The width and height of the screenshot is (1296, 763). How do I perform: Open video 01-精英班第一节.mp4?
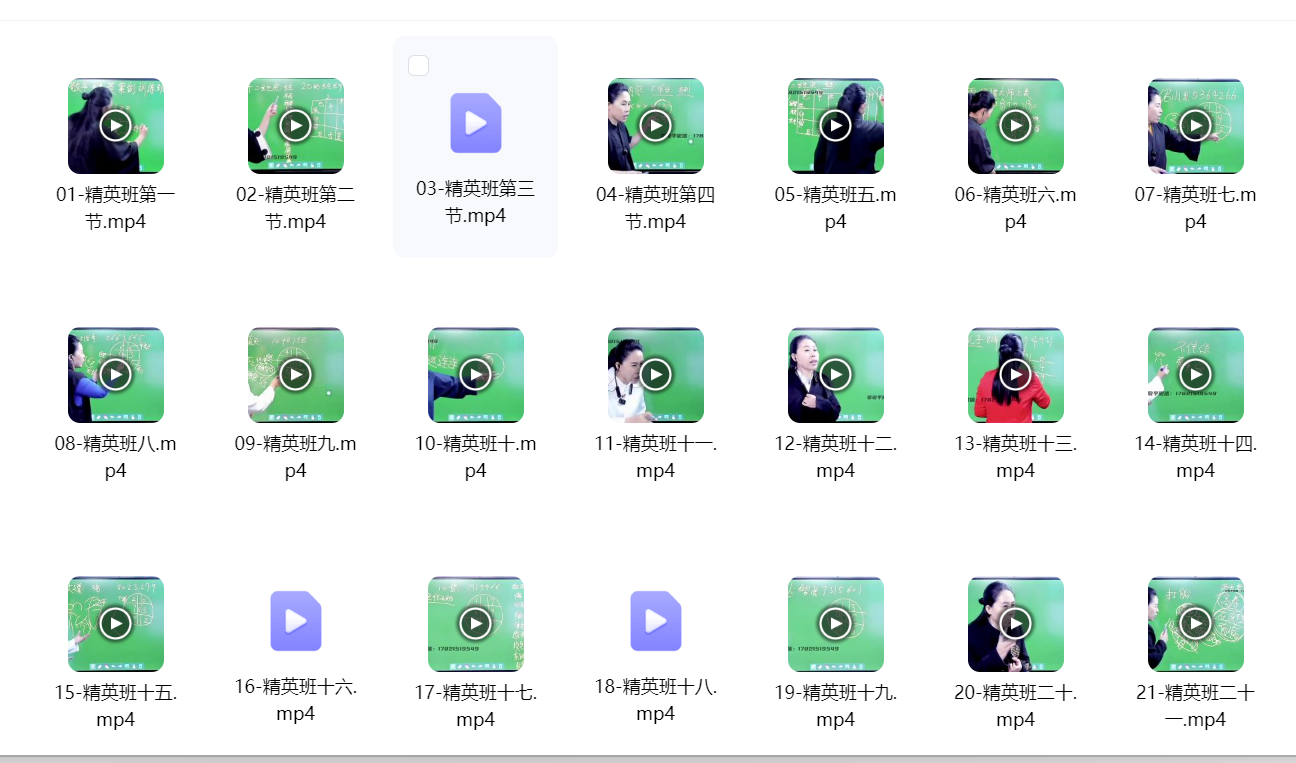tap(116, 126)
